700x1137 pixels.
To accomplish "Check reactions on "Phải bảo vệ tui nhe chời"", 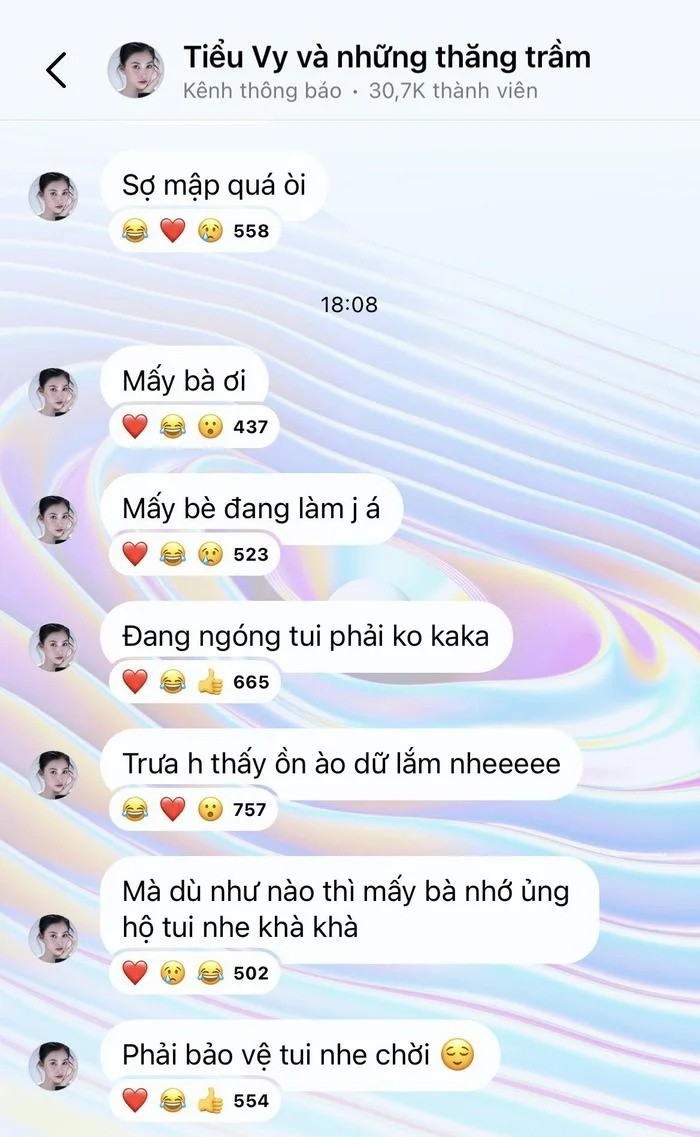I will 195,1101.
